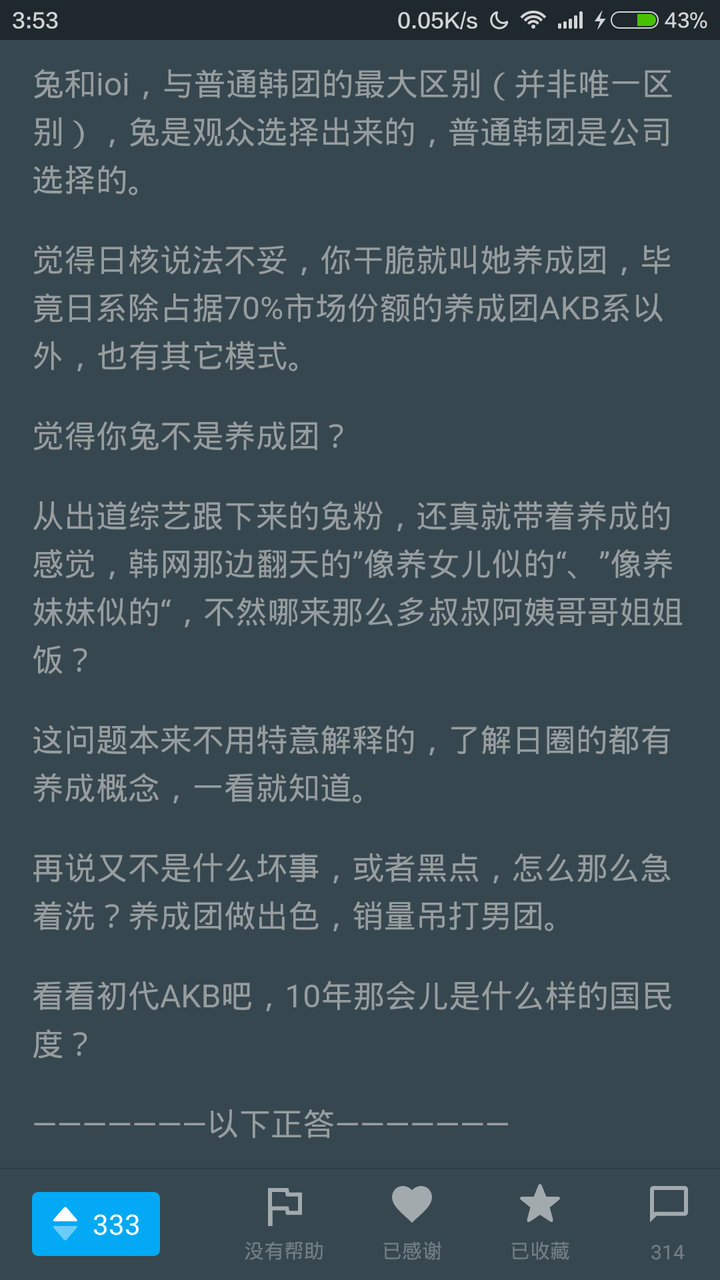The width and height of the screenshot is (720, 1280).
Task: Open the 314 comments thread
Action: click(666, 1220)
